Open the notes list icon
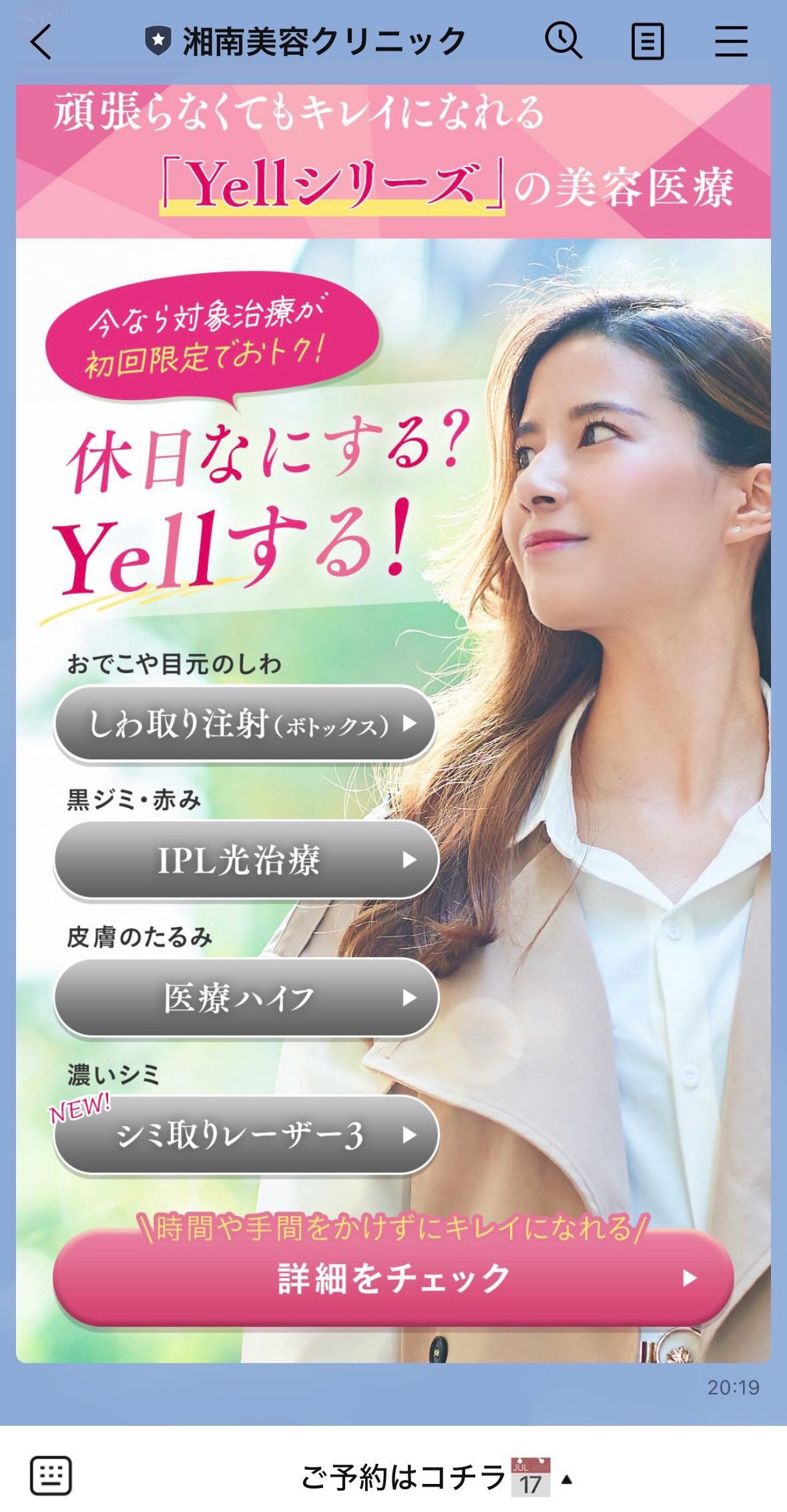Viewport: 787px width, 1512px height. [647, 41]
